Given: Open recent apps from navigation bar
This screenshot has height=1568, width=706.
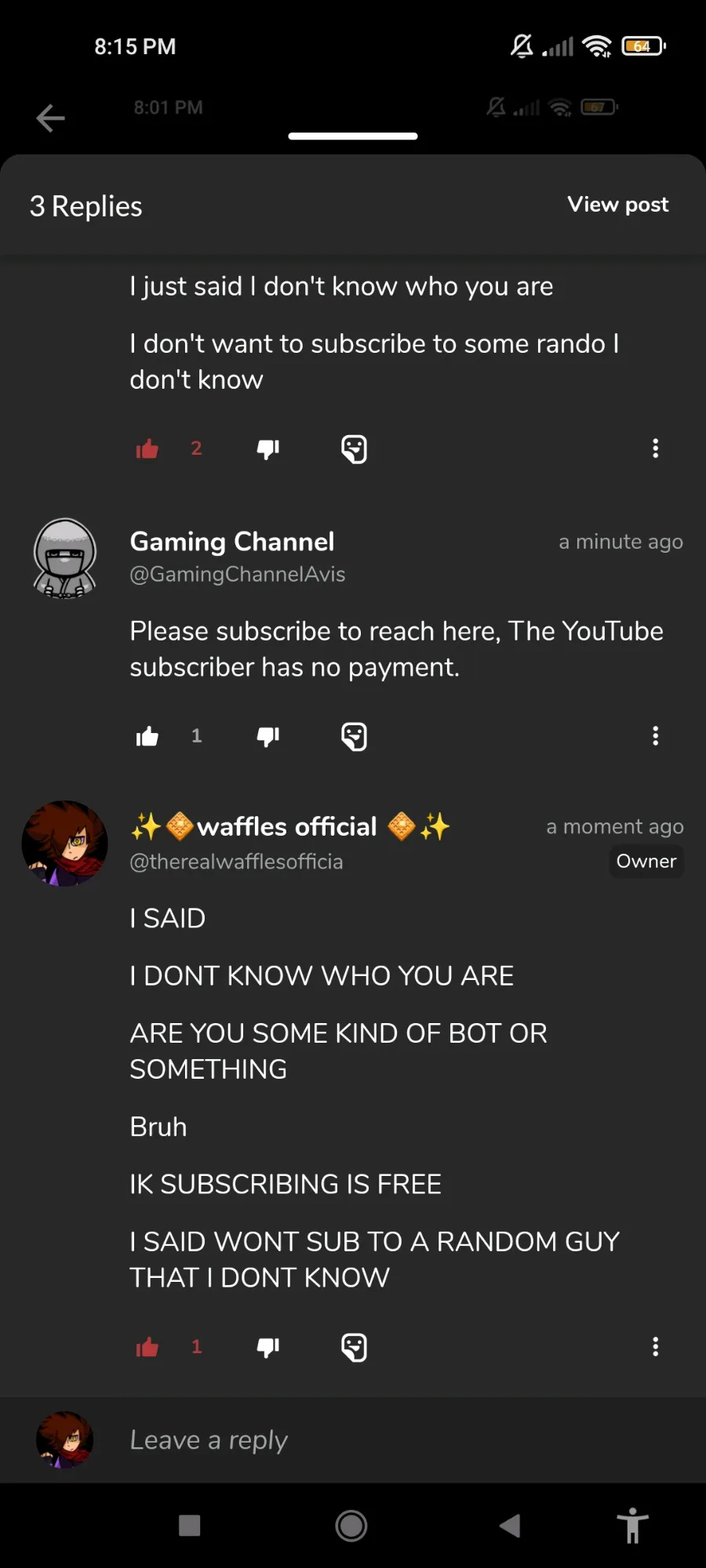Looking at the screenshot, I should click(x=190, y=1526).
